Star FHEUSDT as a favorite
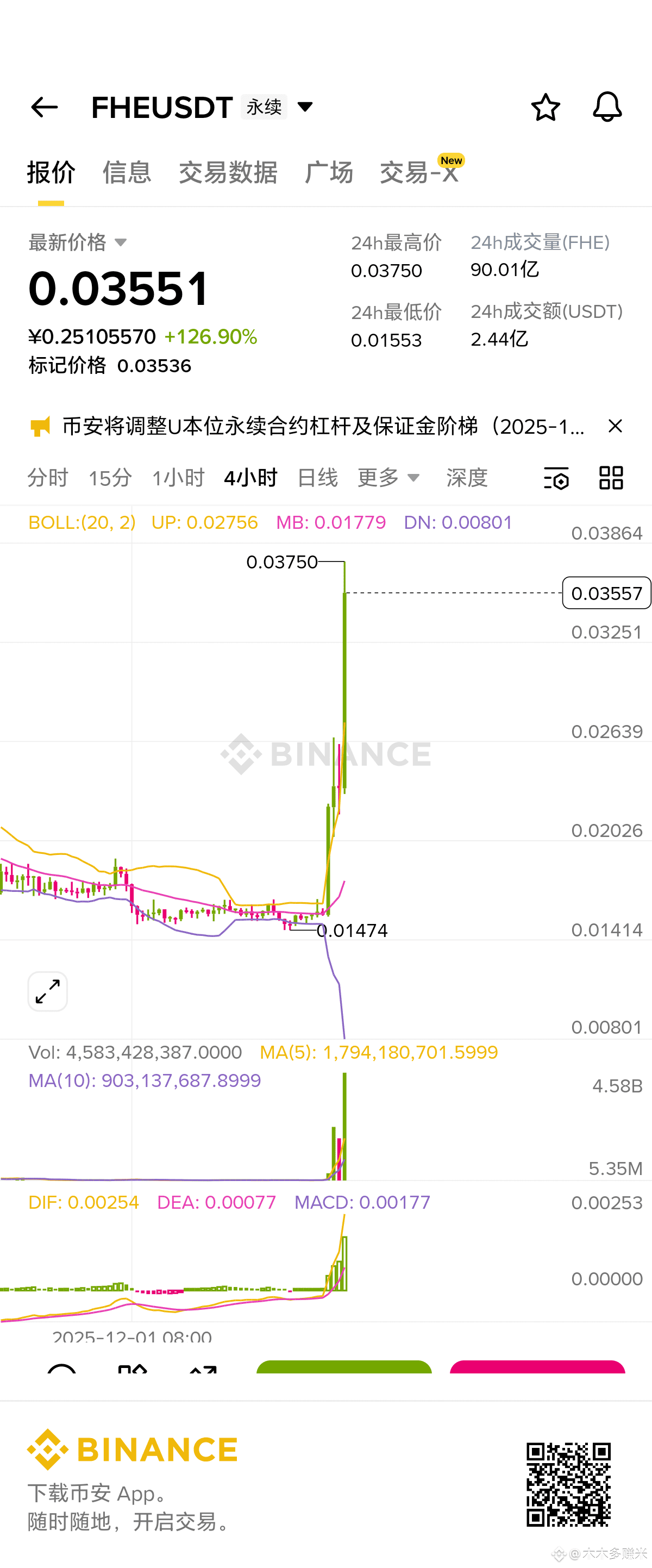Image resolution: width=652 pixels, height=1568 pixels. (x=546, y=107)
